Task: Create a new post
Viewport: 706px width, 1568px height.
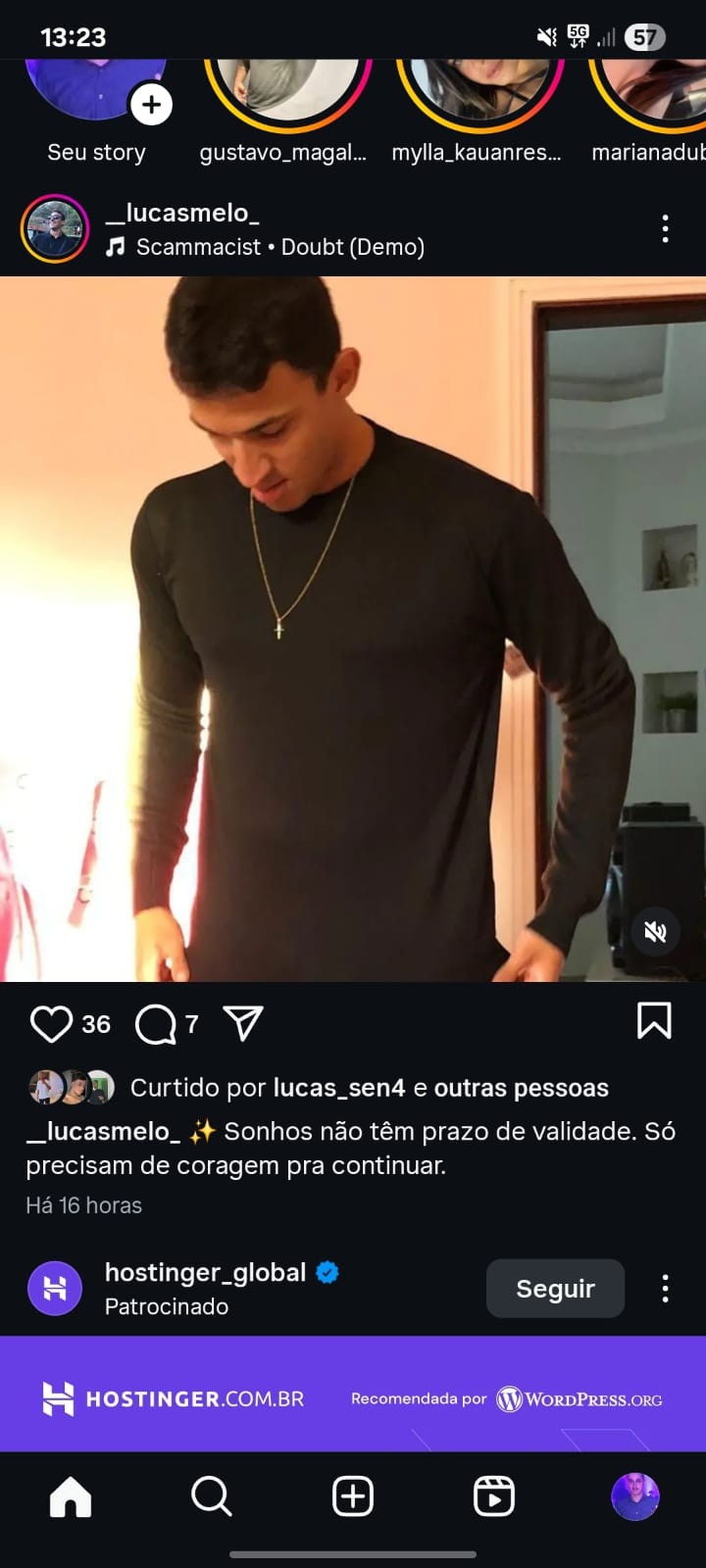Action: pos(353,1496)
